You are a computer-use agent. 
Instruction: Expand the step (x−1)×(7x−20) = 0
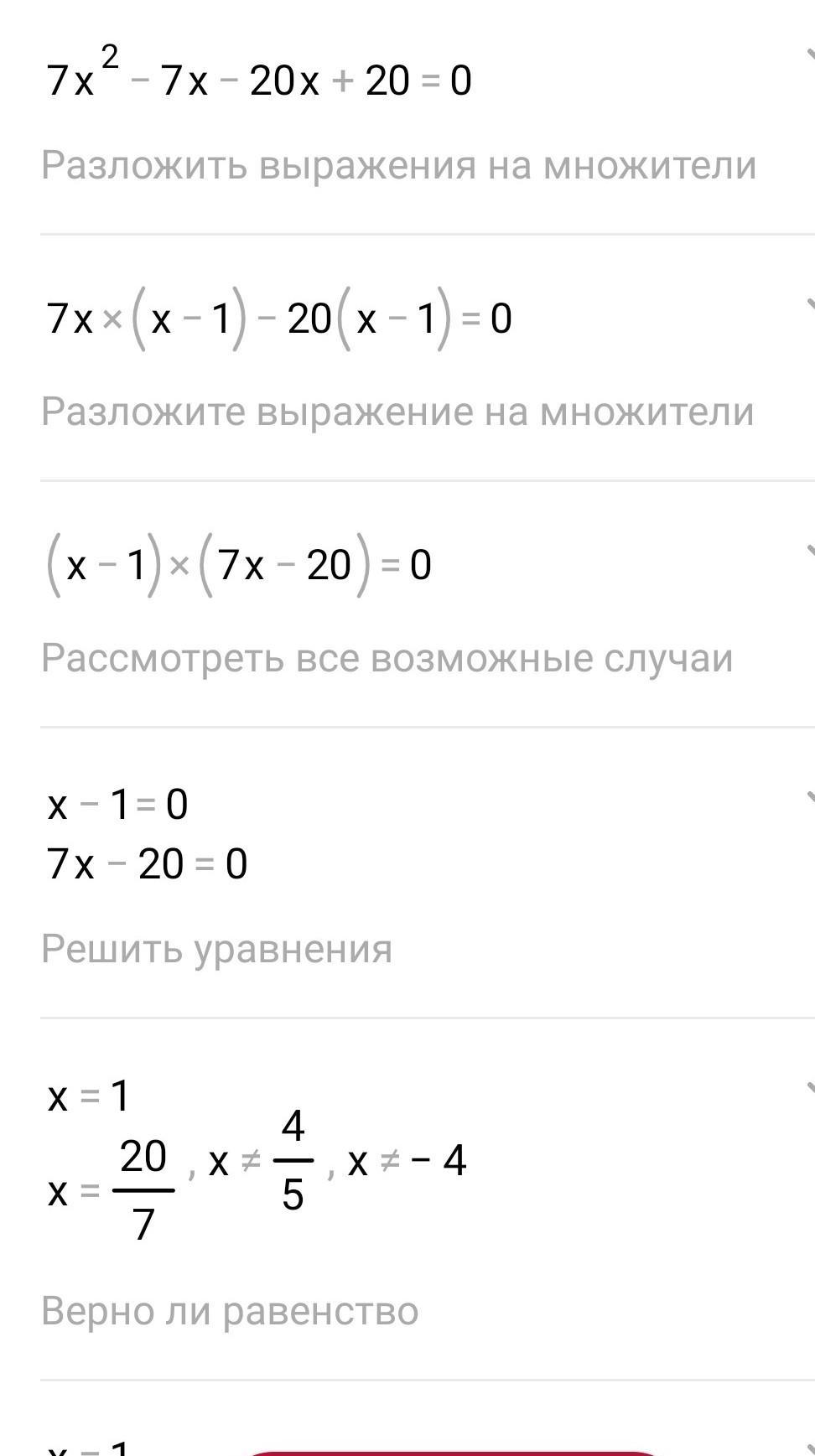[808, 550]
